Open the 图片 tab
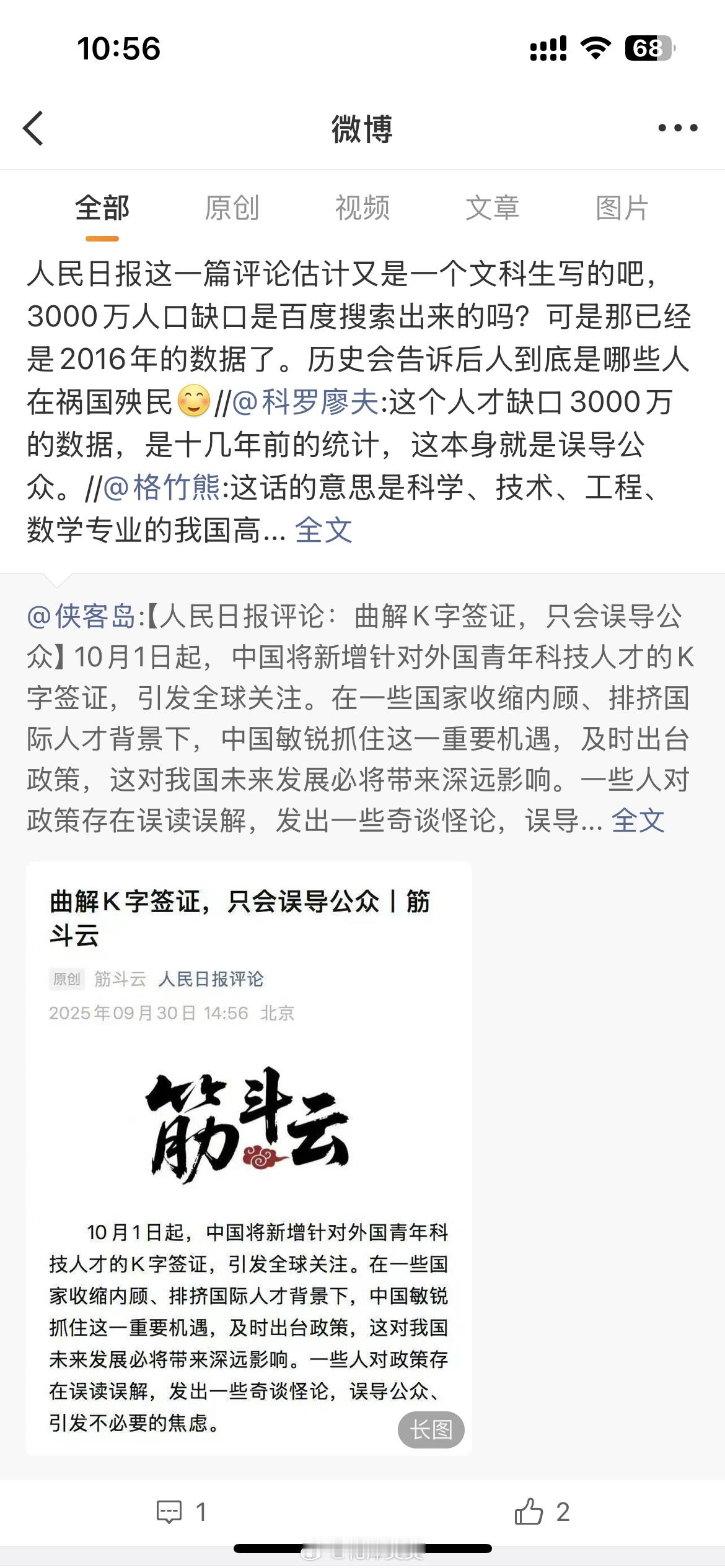 [623, 209]
